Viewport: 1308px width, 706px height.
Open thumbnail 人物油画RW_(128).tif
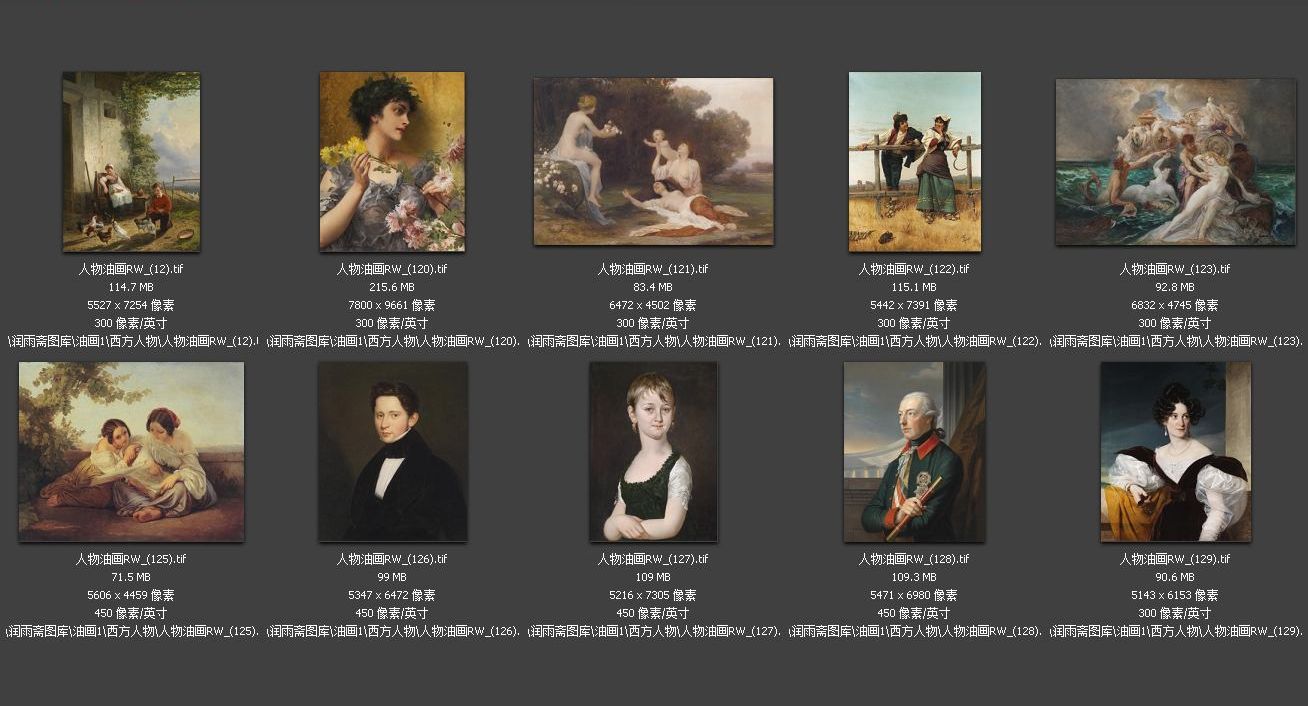click(x=914, y=452)
